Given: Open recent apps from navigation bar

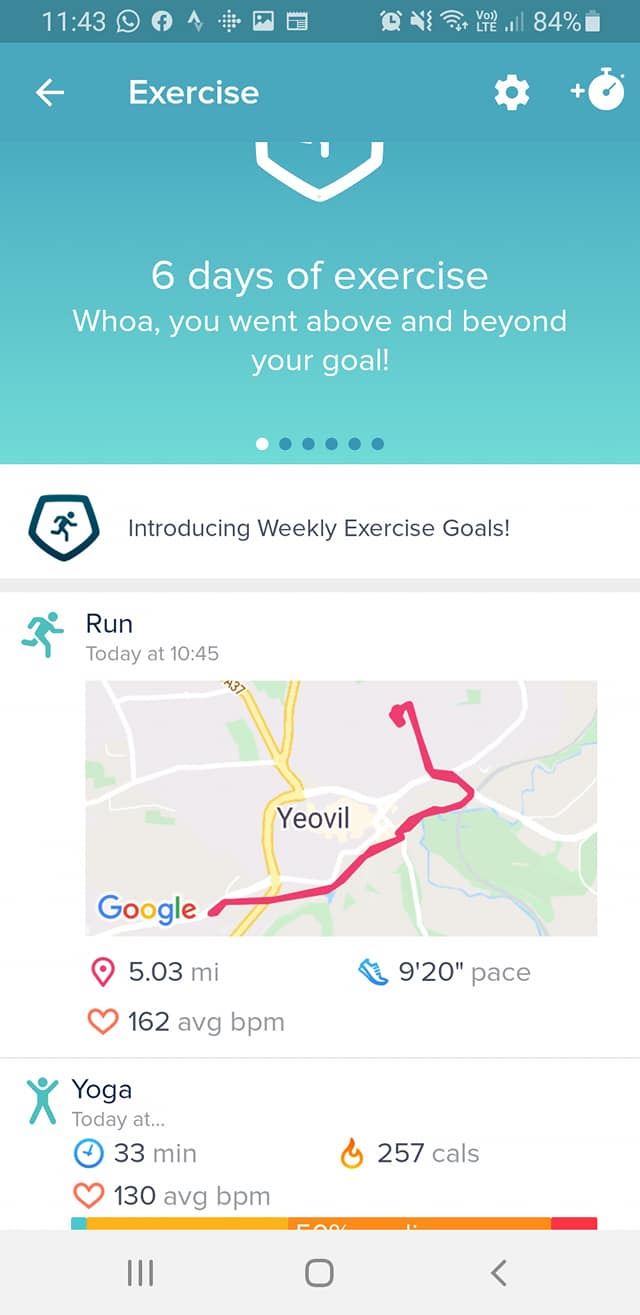Looking at the screenshot, I should coord(141,1272).
